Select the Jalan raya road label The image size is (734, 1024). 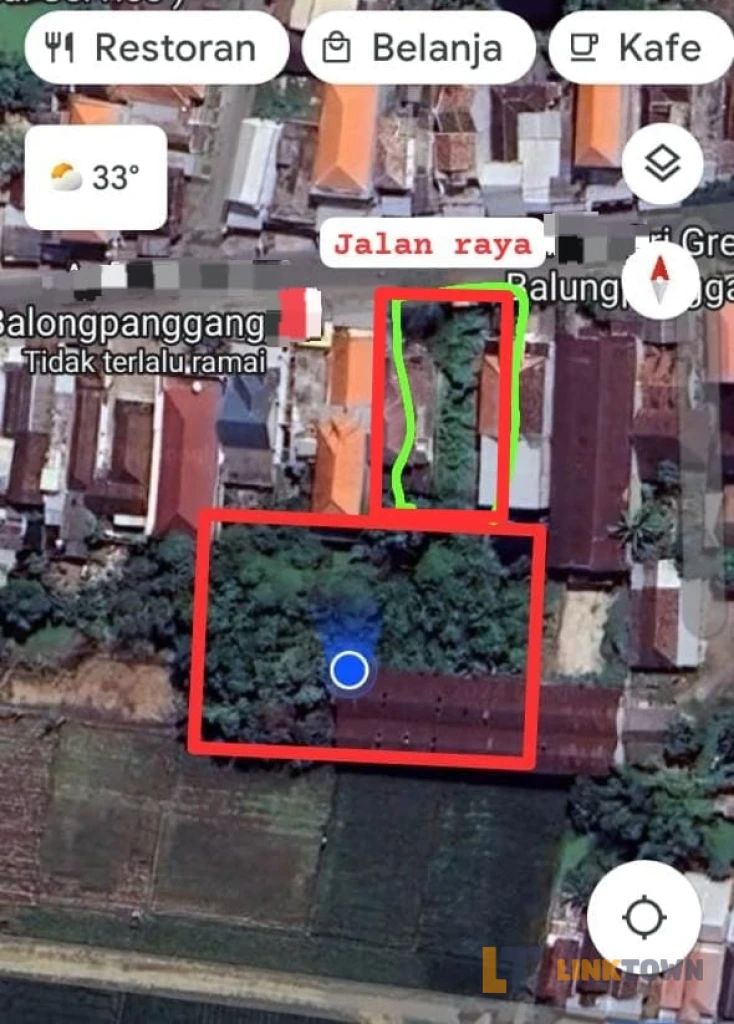point(430,244)
